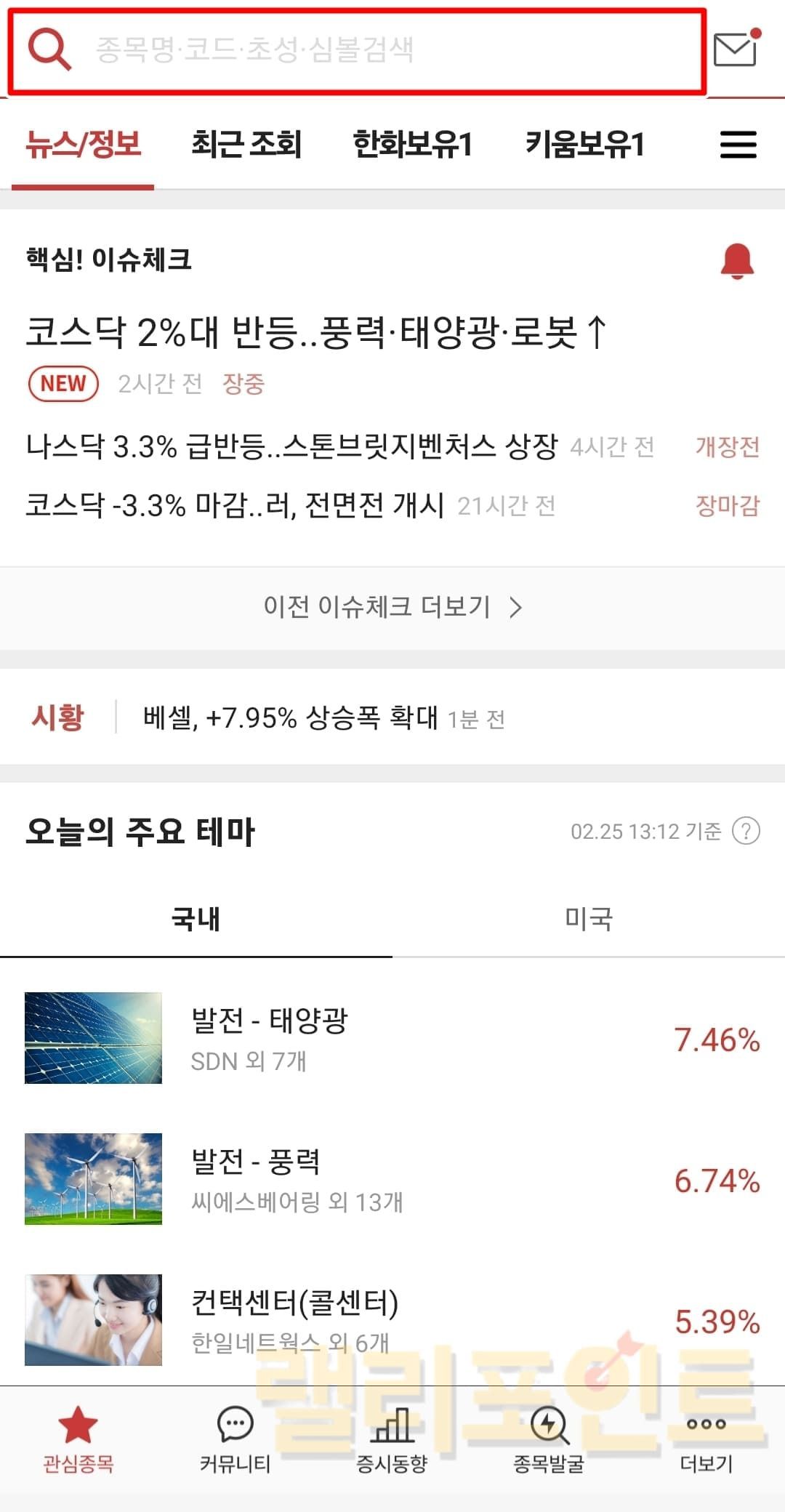Open the 발전 - 풍력 theme
The height and width of the screenshot is (1512, 785).
click(392, 1179)
